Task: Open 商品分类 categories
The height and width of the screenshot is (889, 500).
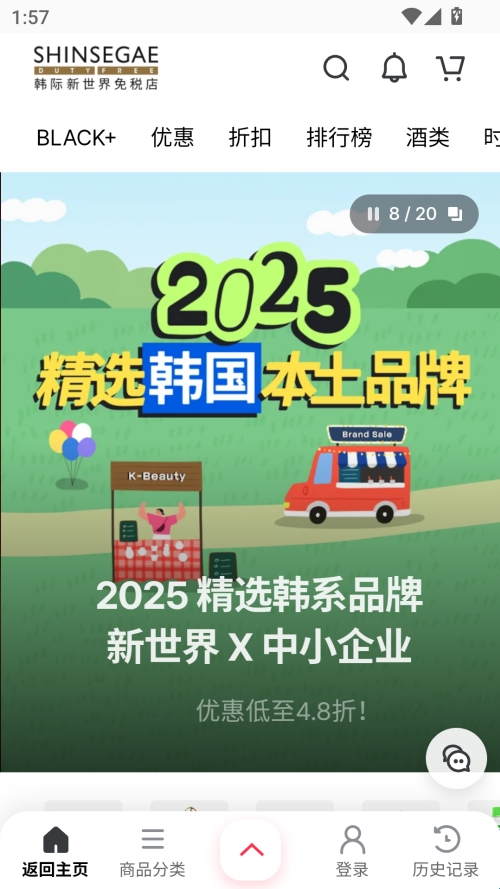Action: point(152,851)
